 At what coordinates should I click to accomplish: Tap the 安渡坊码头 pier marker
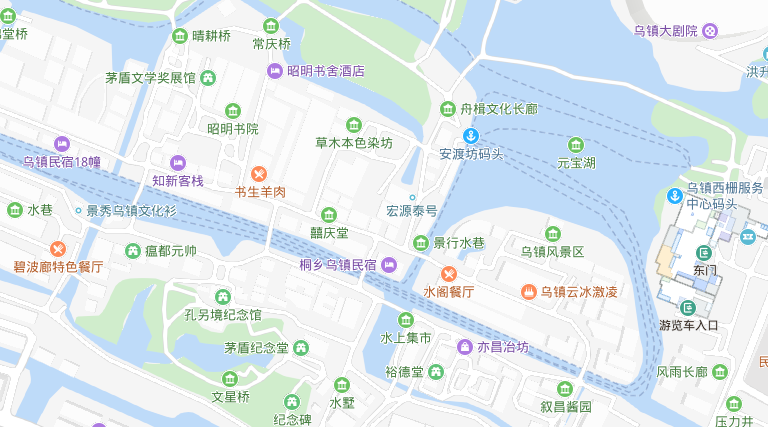[470, 136]
